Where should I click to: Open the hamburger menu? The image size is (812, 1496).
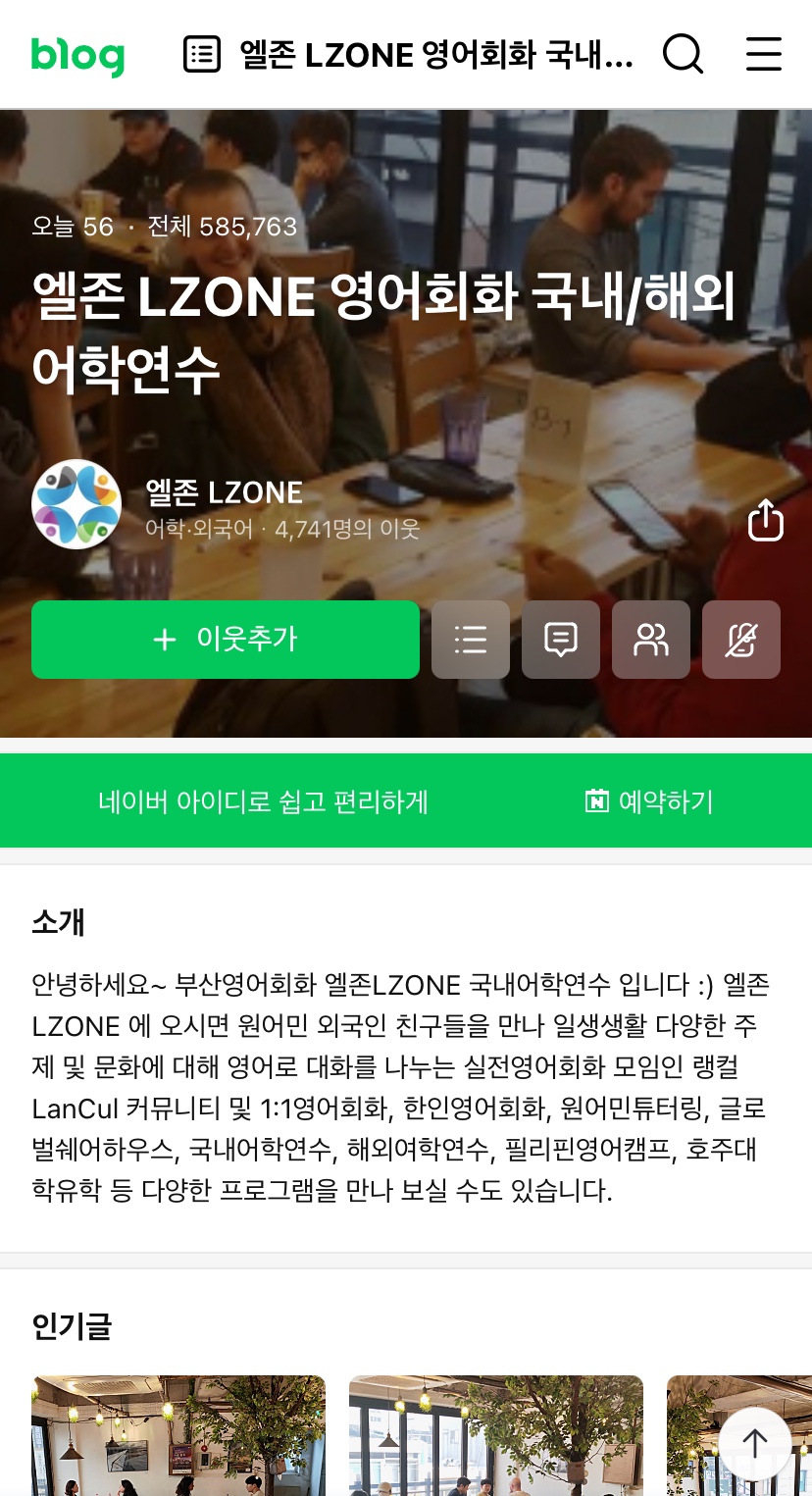click(763, 55)
